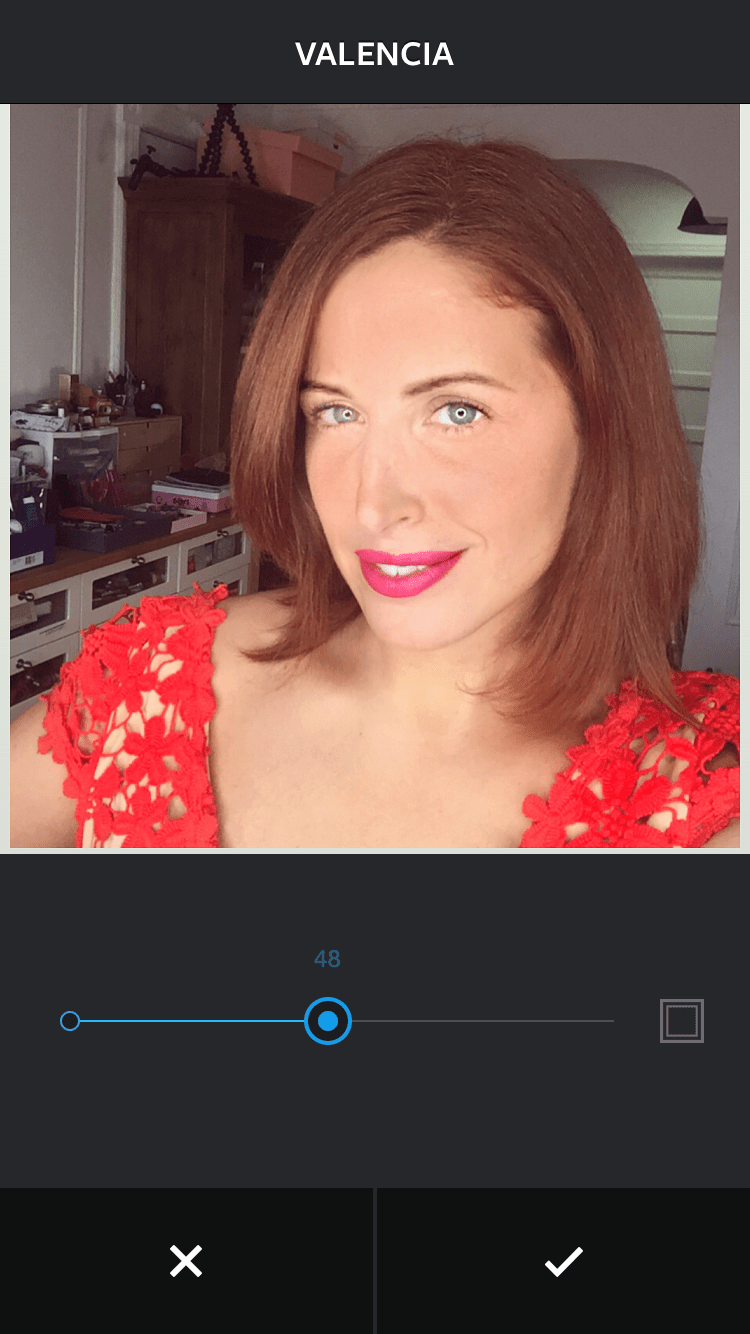The image size is (750, 1334).
Task: Tap the filter strength slider handle
Action: click(x=327, y=1021)
